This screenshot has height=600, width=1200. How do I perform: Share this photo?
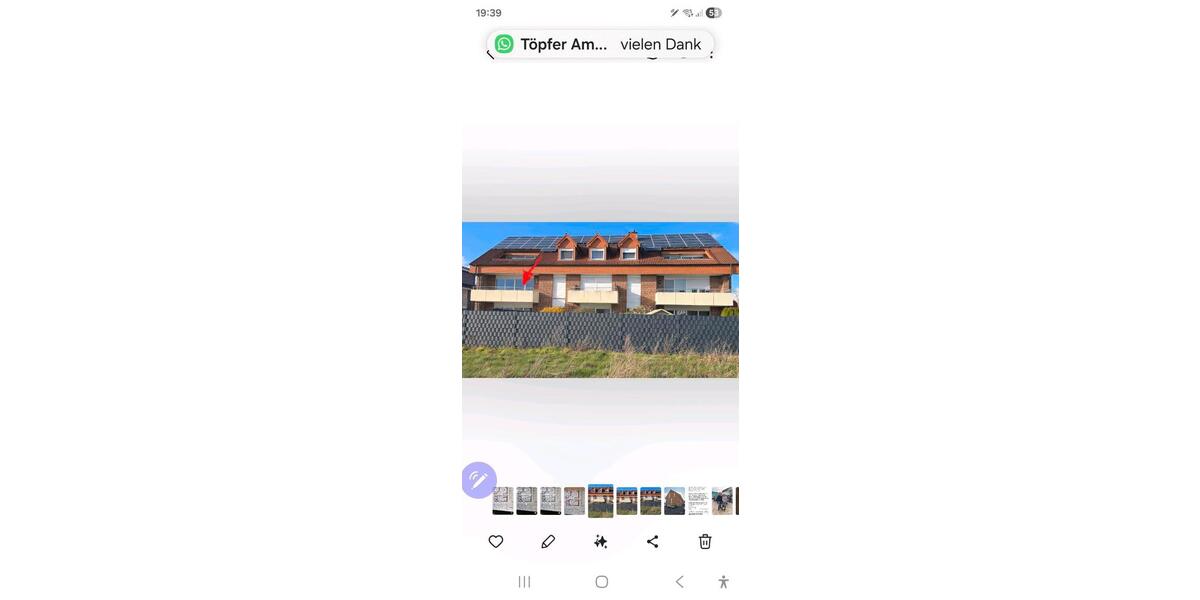pyautogui.click(x=653, y=541)
